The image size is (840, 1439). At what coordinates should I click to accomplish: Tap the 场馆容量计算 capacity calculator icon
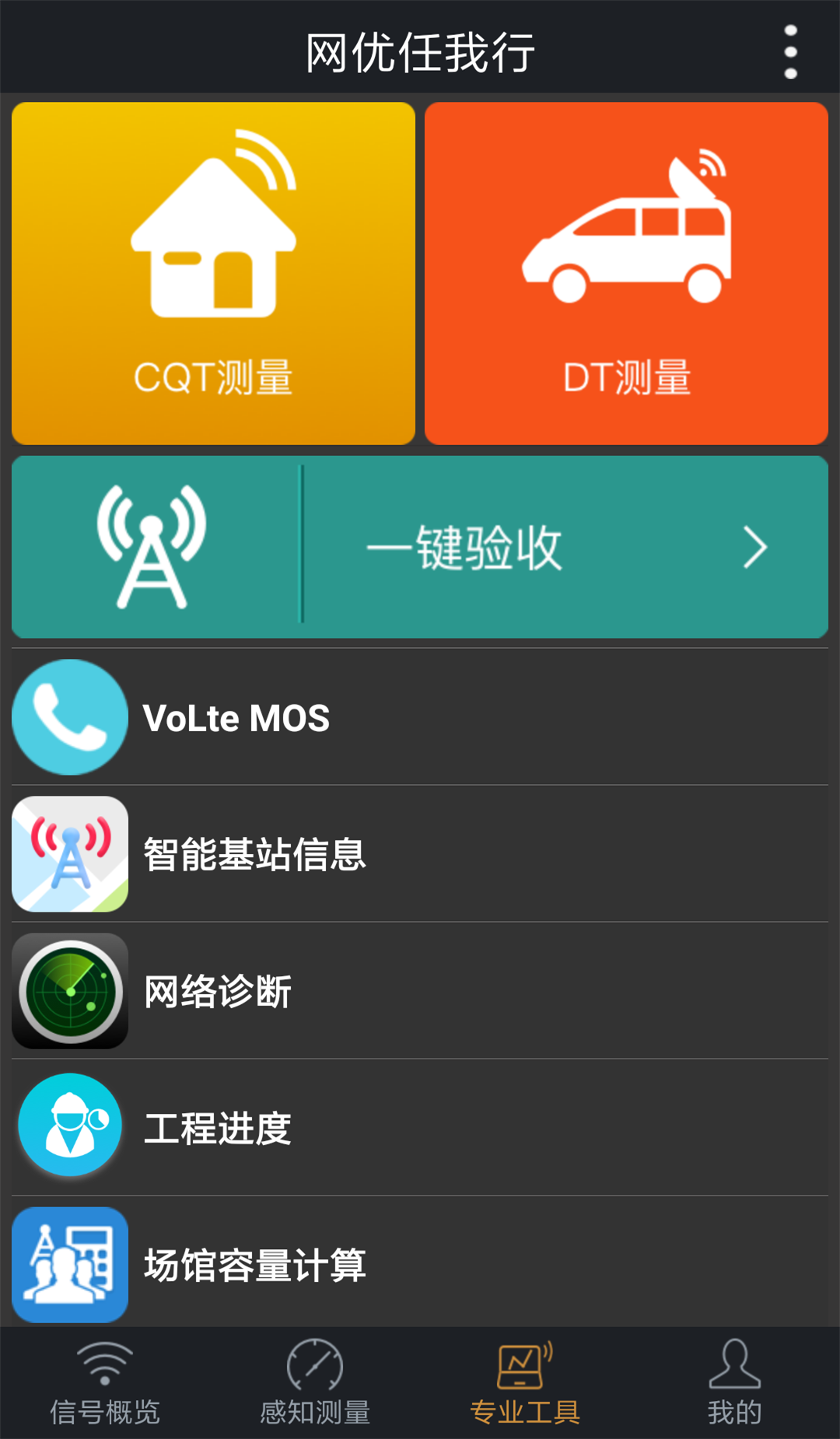coord(69,1266)
